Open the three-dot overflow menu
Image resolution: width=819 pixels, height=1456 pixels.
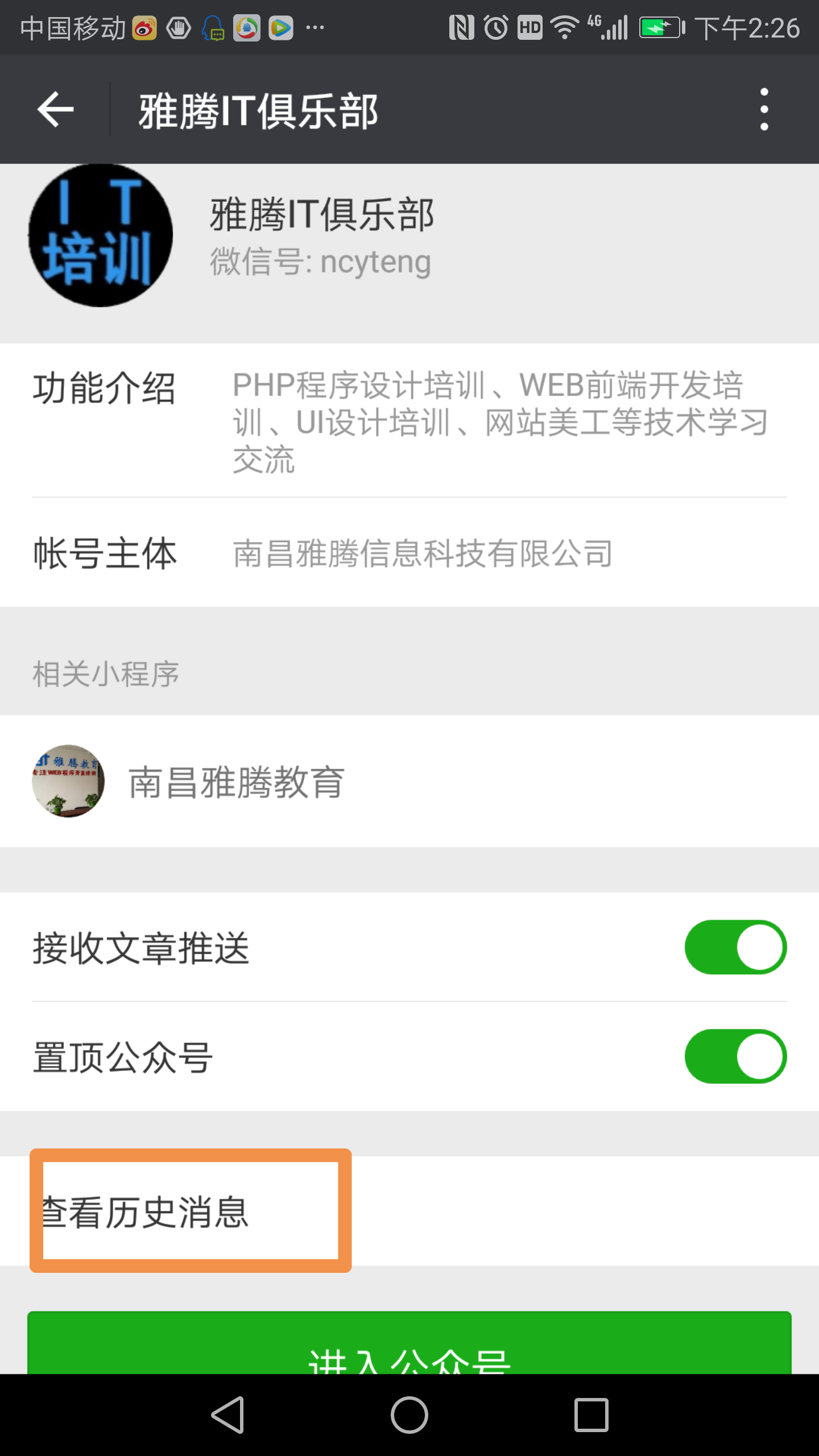pyautogui.click(x=764, y=109)
